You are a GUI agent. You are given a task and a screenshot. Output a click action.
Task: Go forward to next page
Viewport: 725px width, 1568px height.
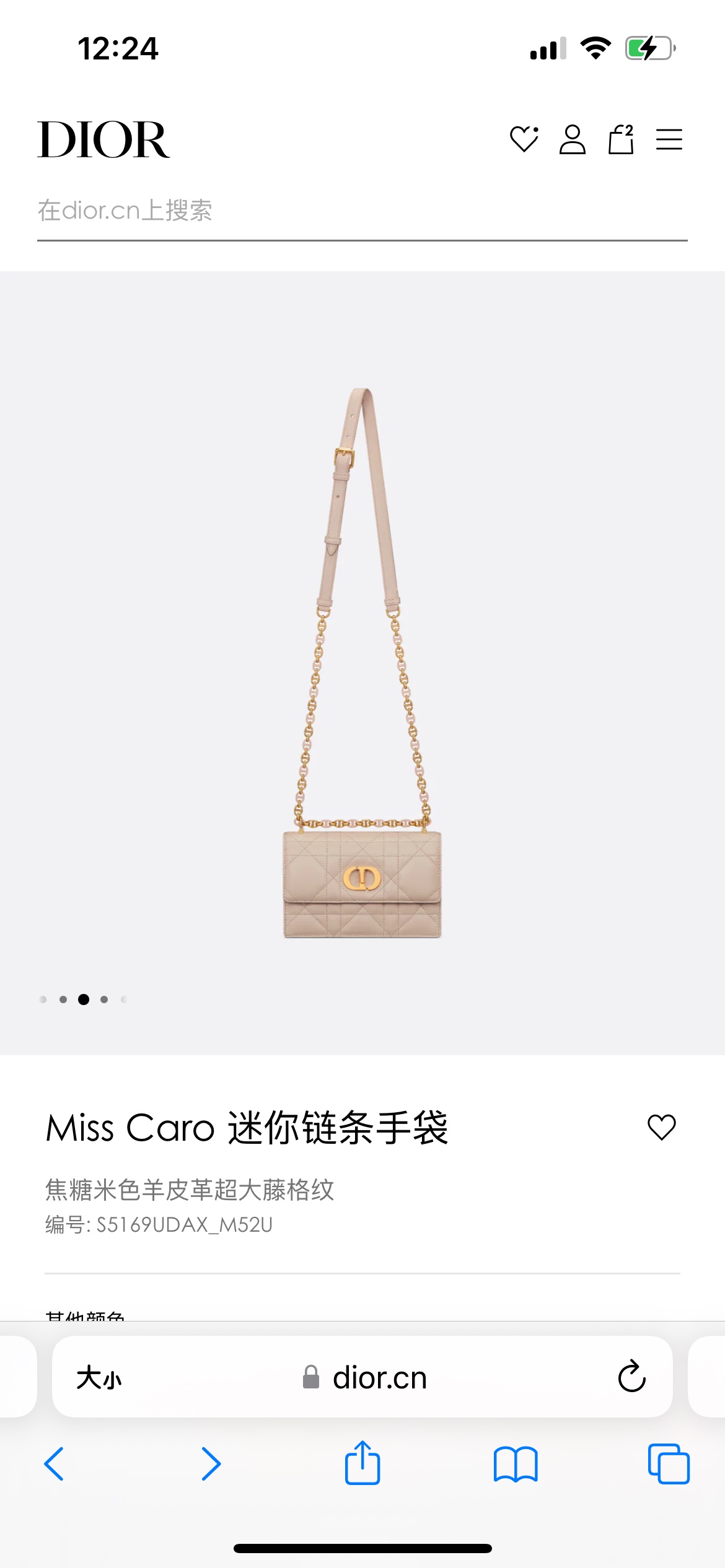[211, 1464]
